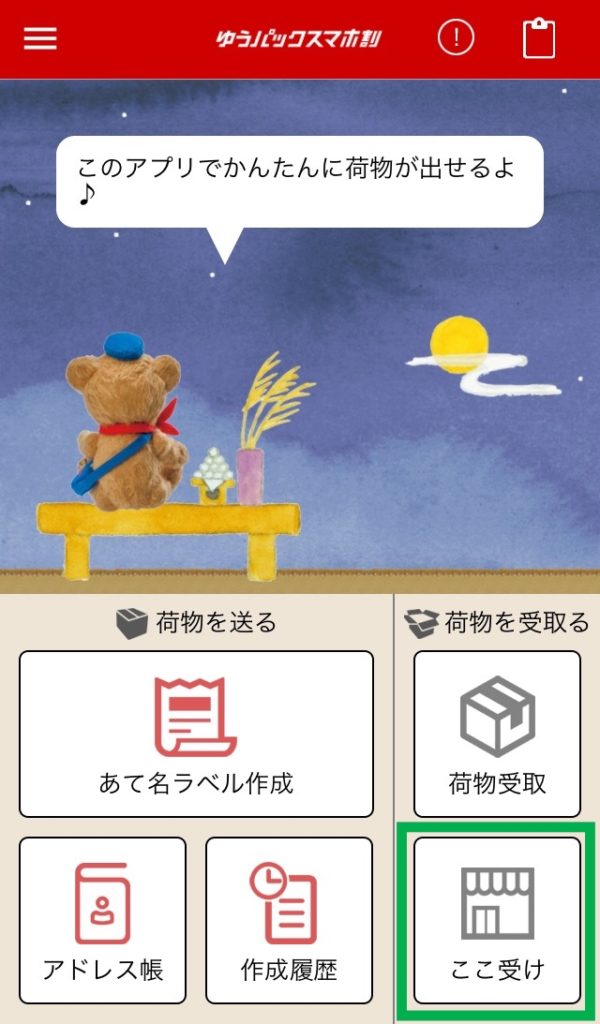Image resolution: width=600 pixels, height=1024 pixels.
Task: Open the hamburger drawer menu
Action: (40, 39)
